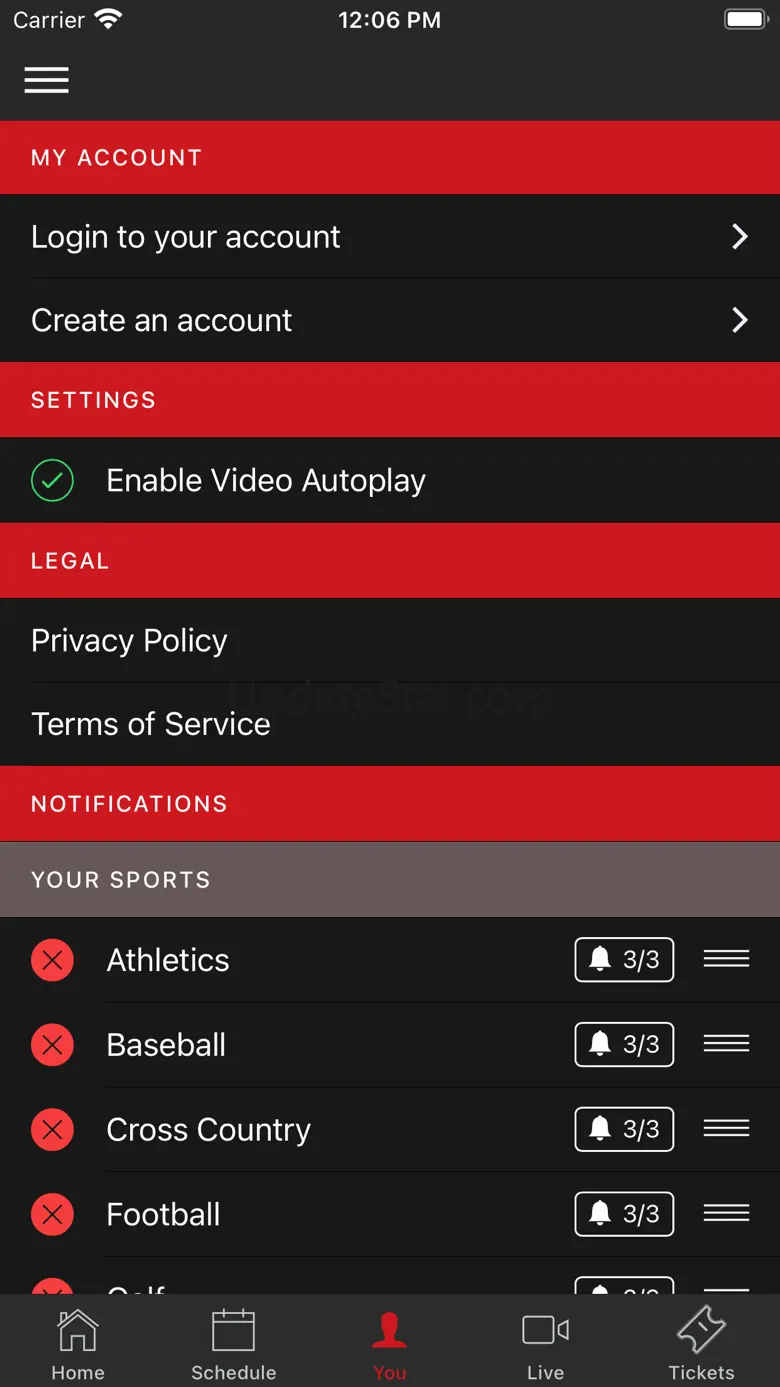780x1387 pixels.
Task: Toggle Enable Video Autoplay
Action: pos(52,481)
